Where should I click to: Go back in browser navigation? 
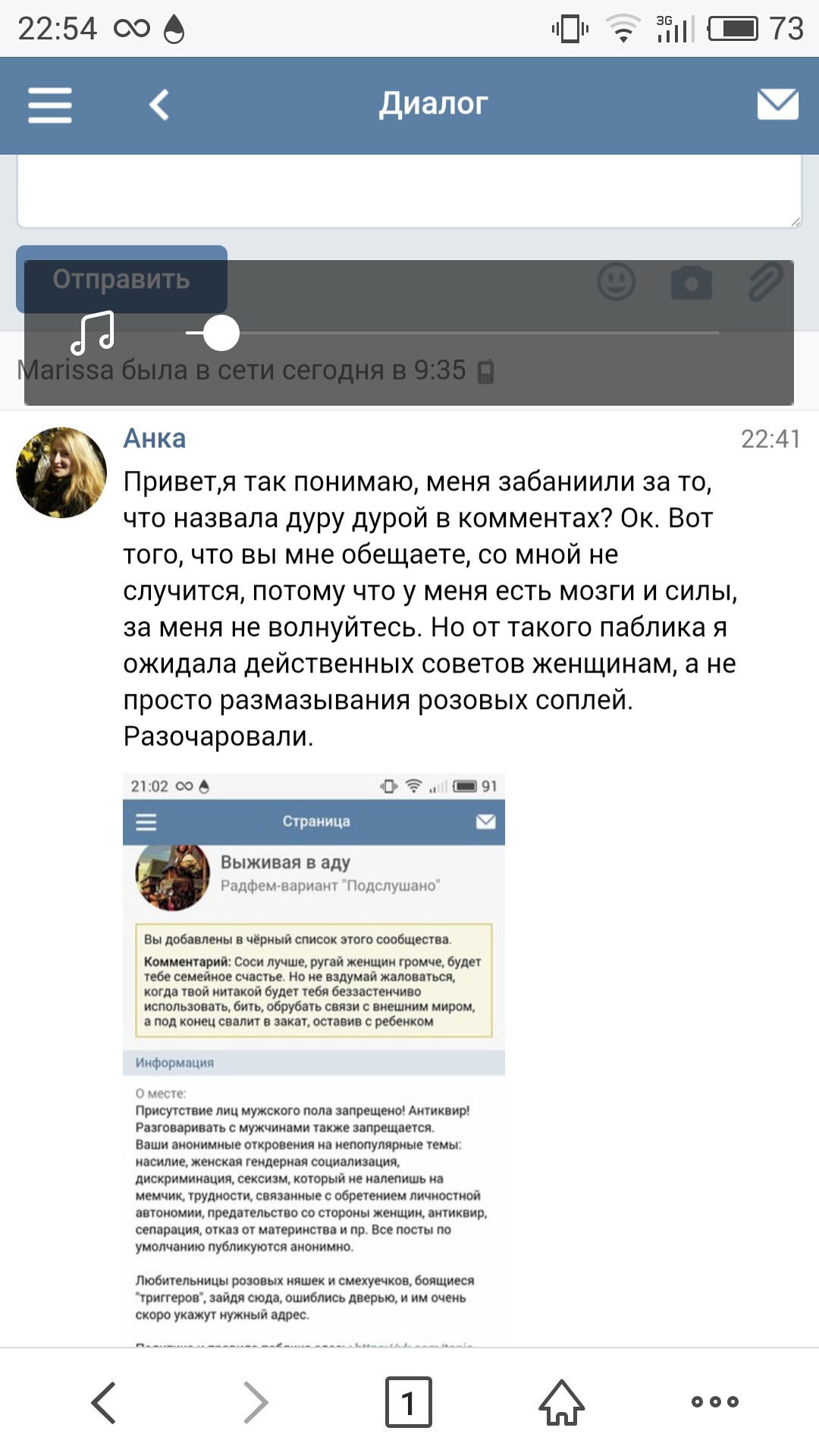[x=103, y=1402]
